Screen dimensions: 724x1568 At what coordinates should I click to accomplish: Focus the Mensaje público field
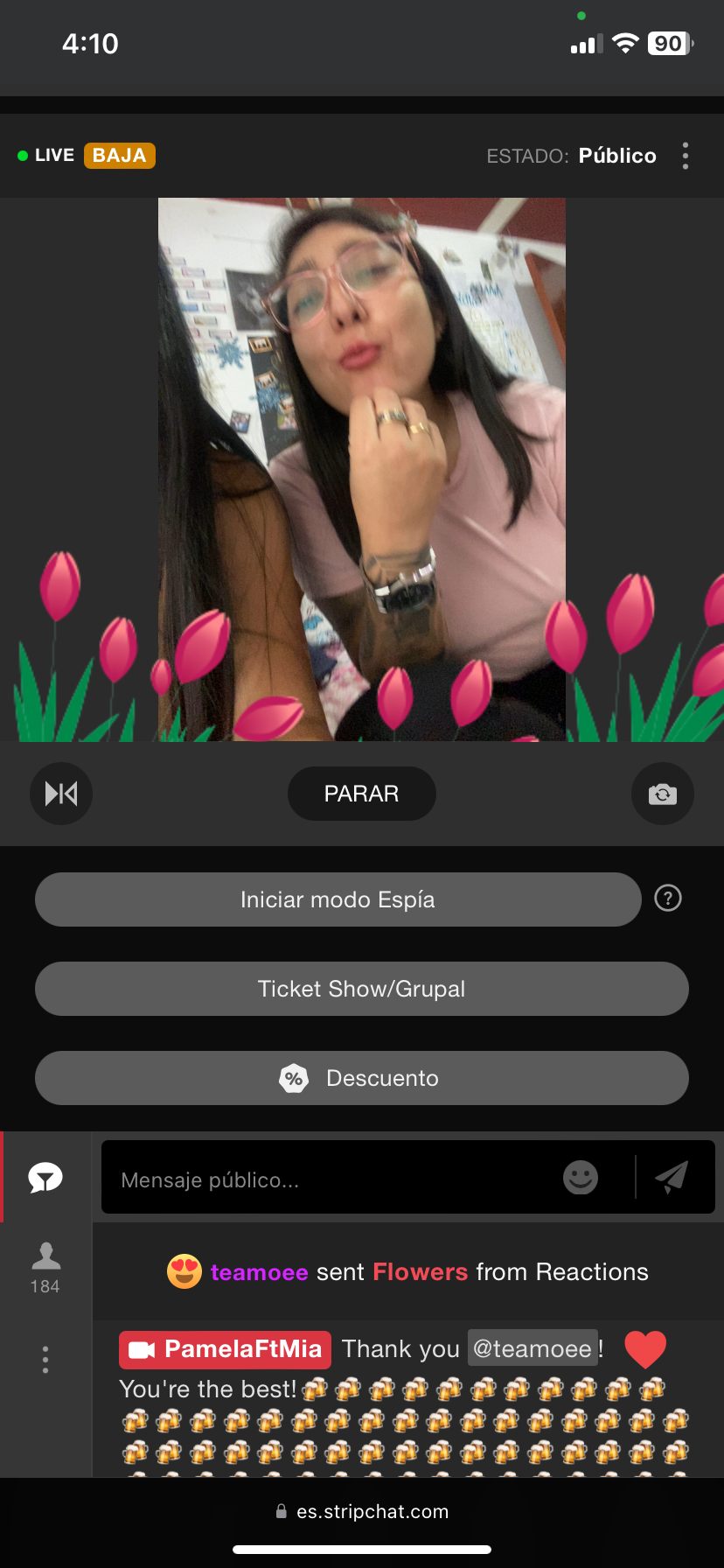point(332,1179)
